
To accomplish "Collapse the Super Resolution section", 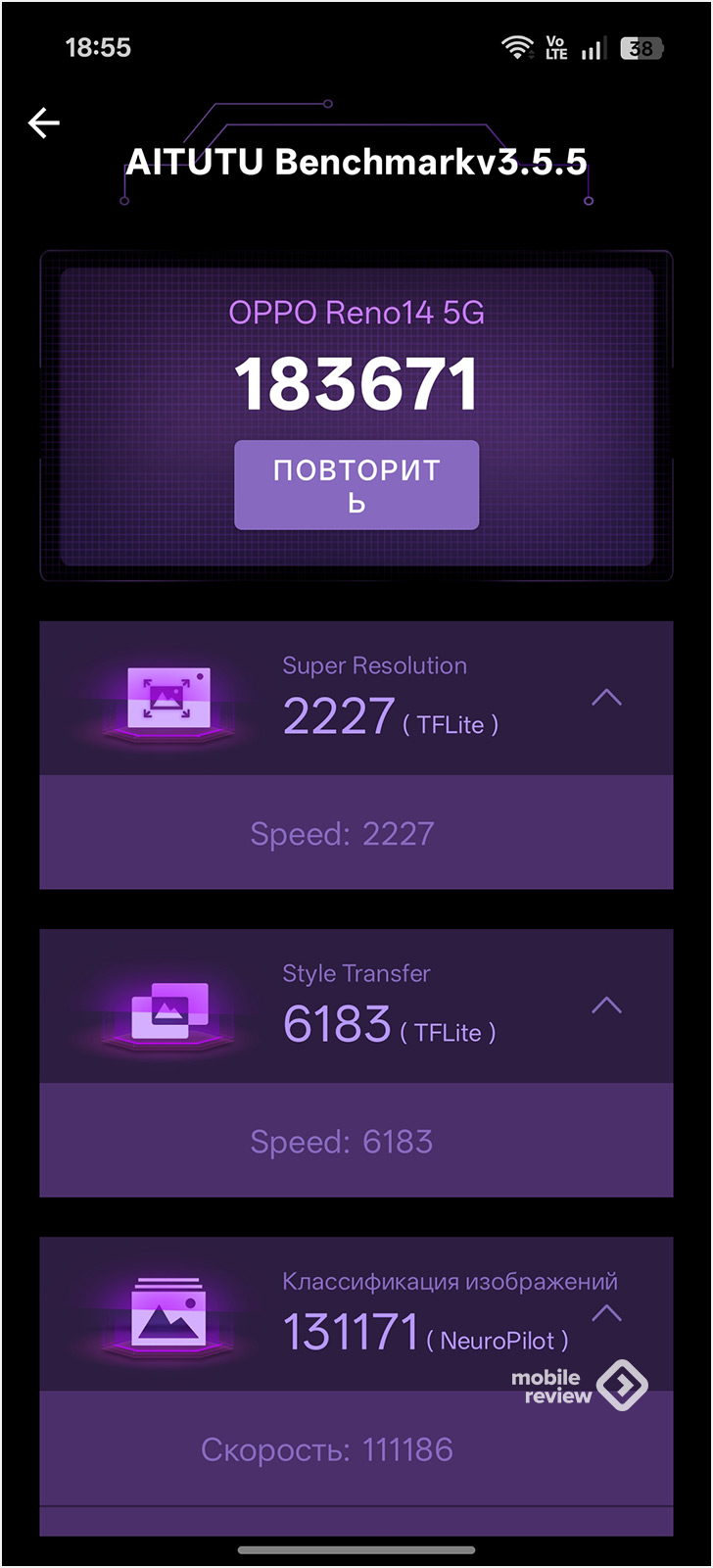I will (607, 698).
